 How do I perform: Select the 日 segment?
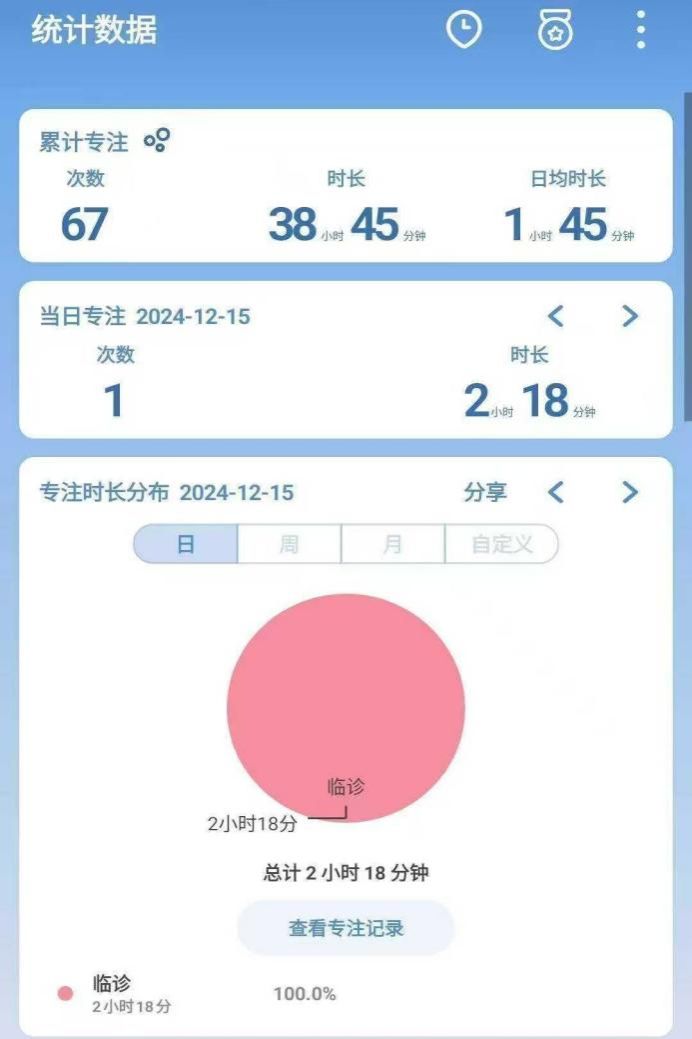coord(186,545)
